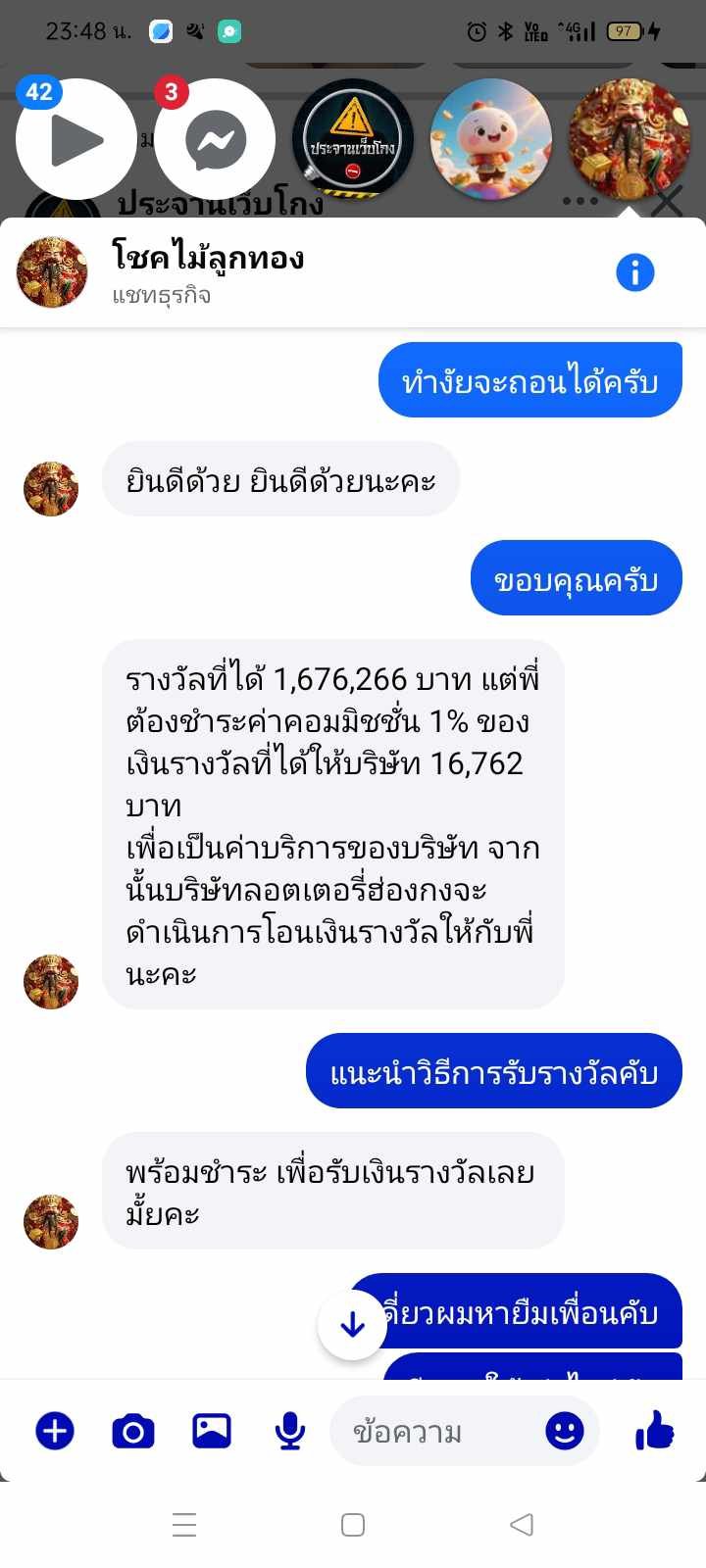Viewport: 706px width, 1568px height.
Task: Close the chat heads overlay
Action: [667, 203]
